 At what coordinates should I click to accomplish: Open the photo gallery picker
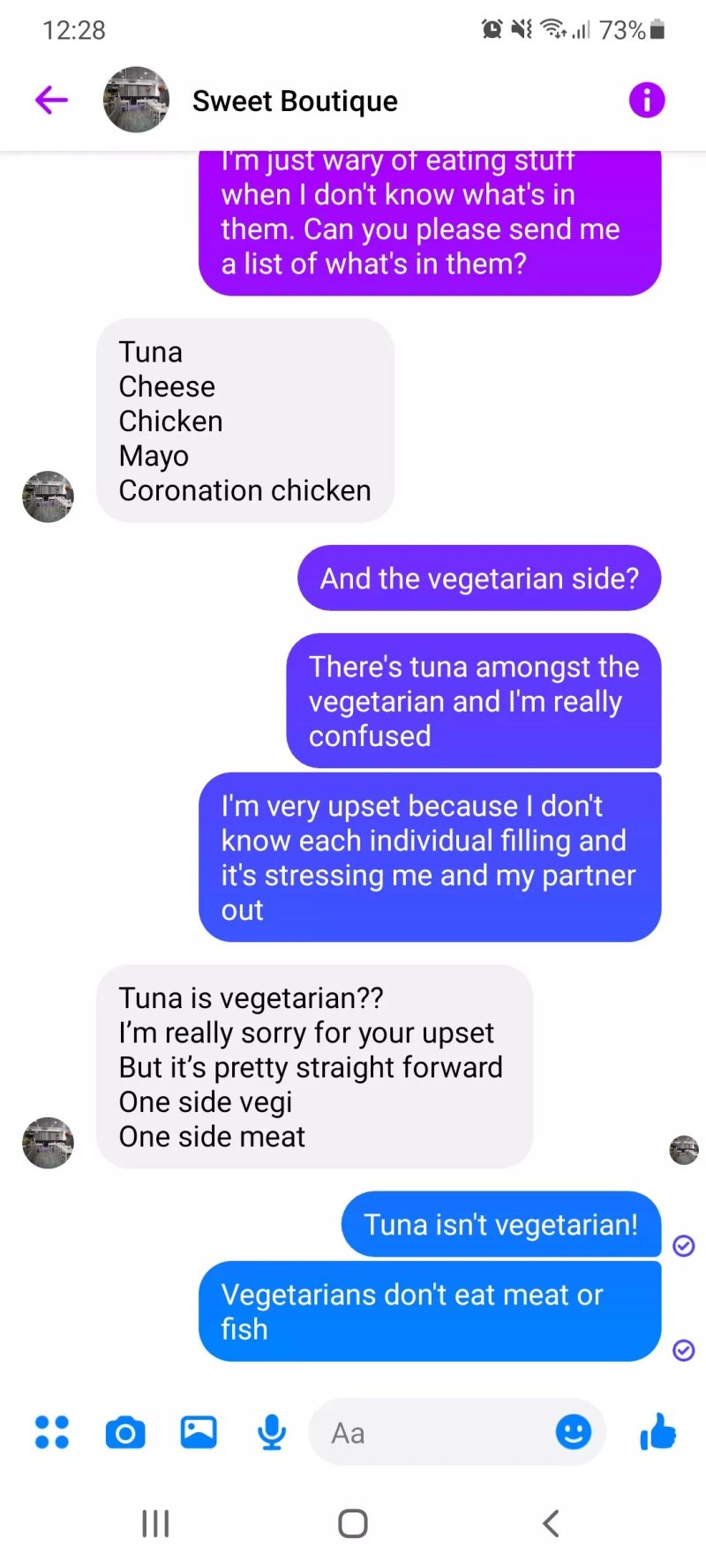(199, 1432)
